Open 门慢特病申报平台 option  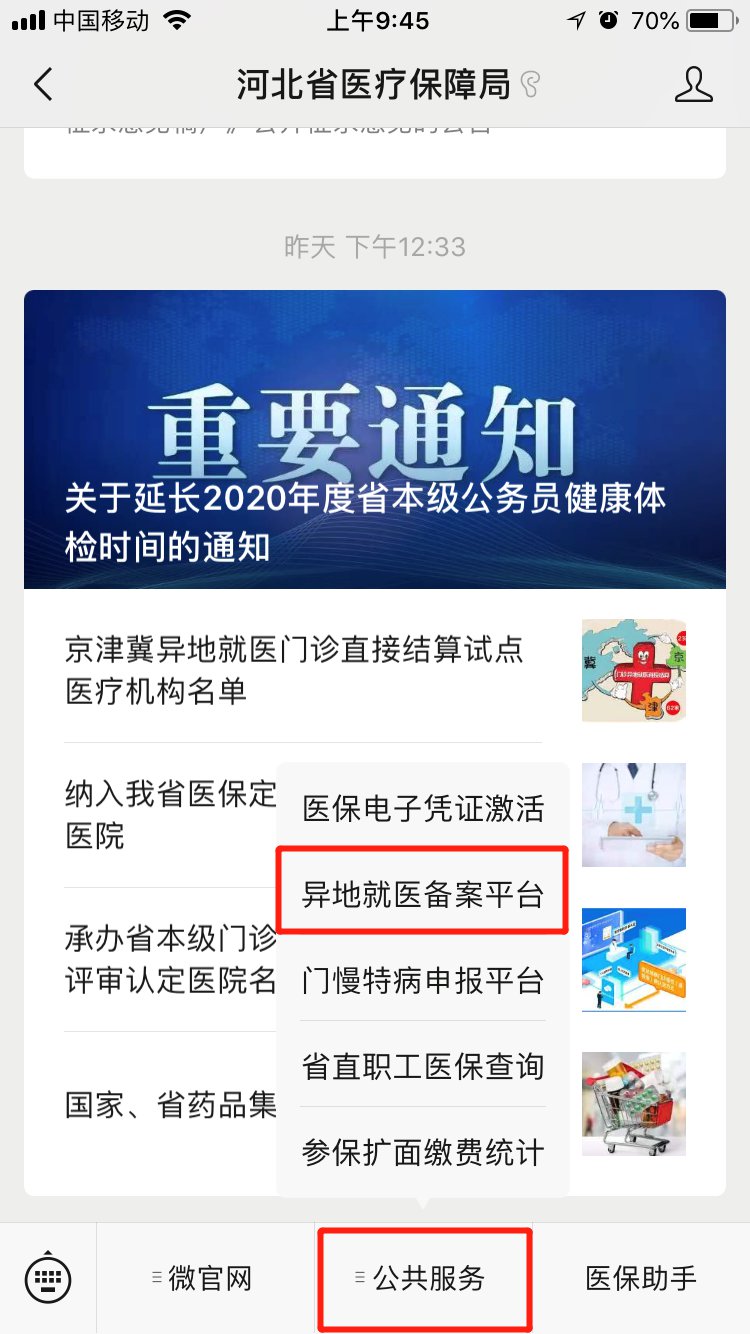point(423,980)
